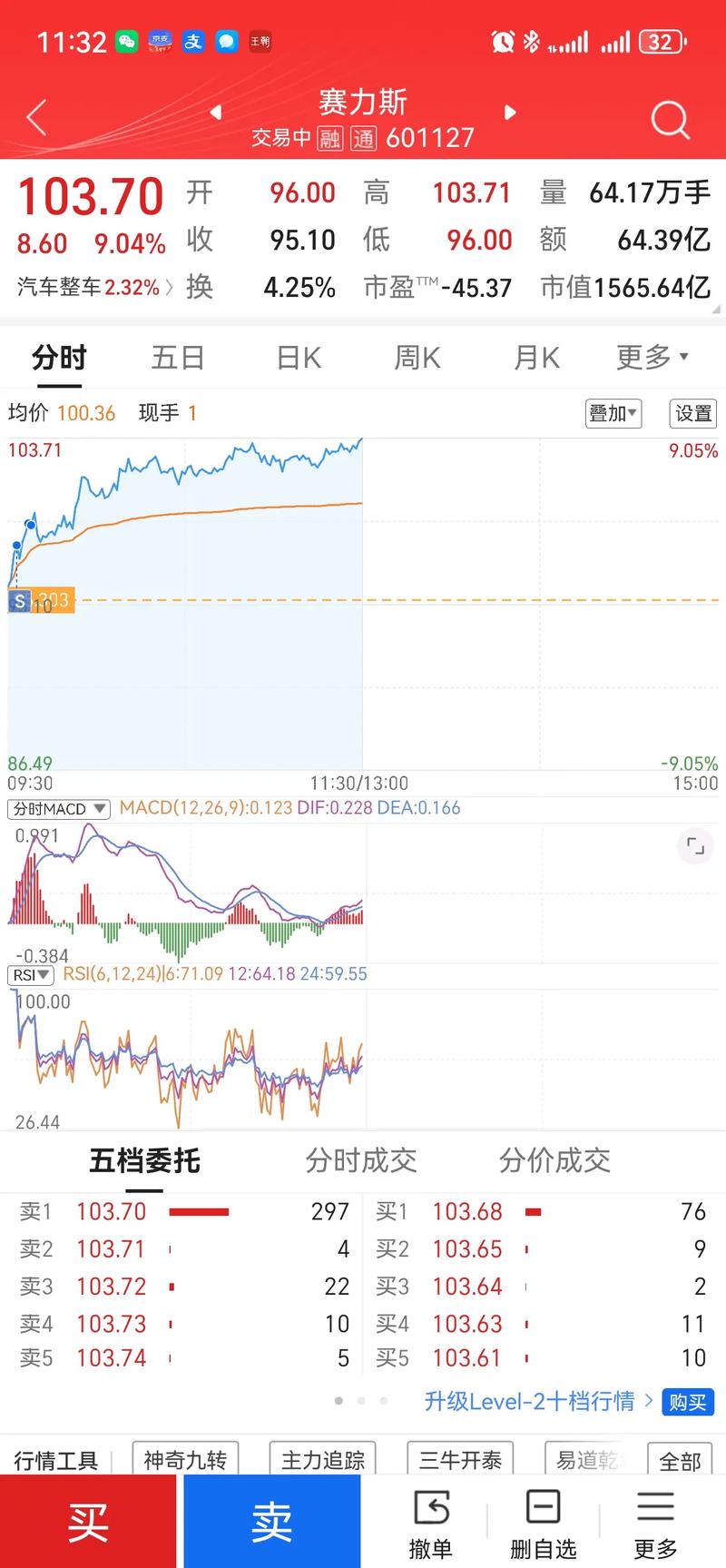Expand the 更多 chart period dropdown
726x1568 pixels.
(x=652, y=358)
